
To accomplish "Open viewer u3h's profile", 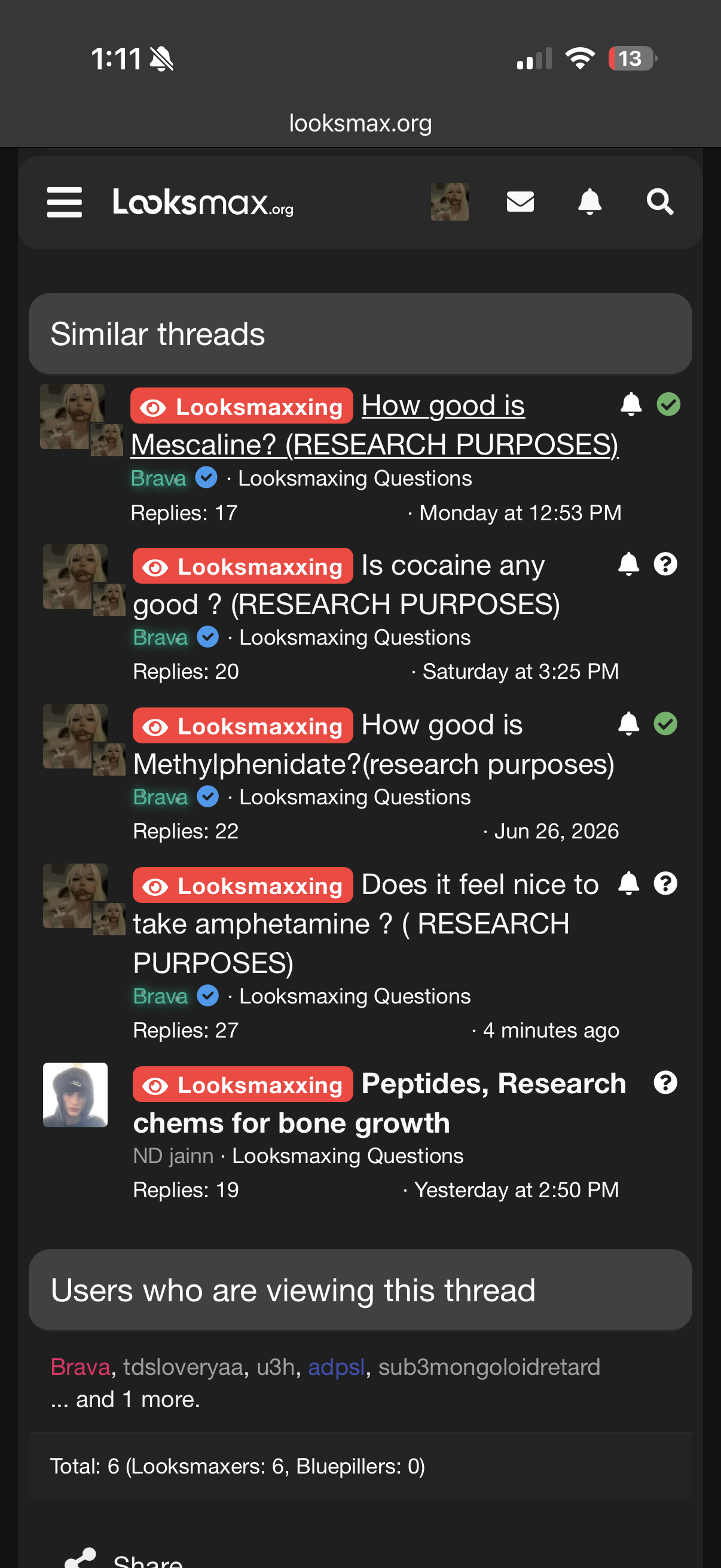I will click(x=276, y=1367).
